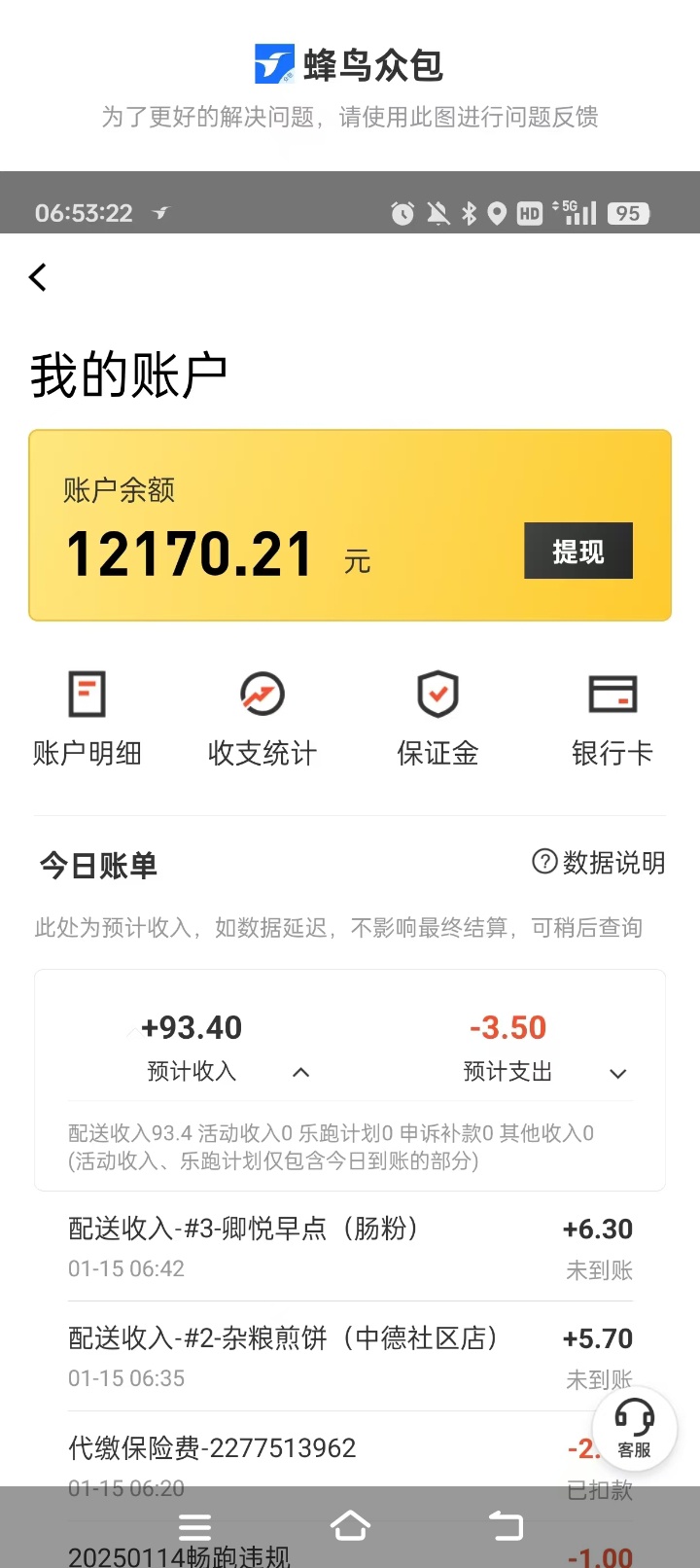Collapse the 预计收入 details
This screenshot has width=700, height=1568.
pos(300,1072)
